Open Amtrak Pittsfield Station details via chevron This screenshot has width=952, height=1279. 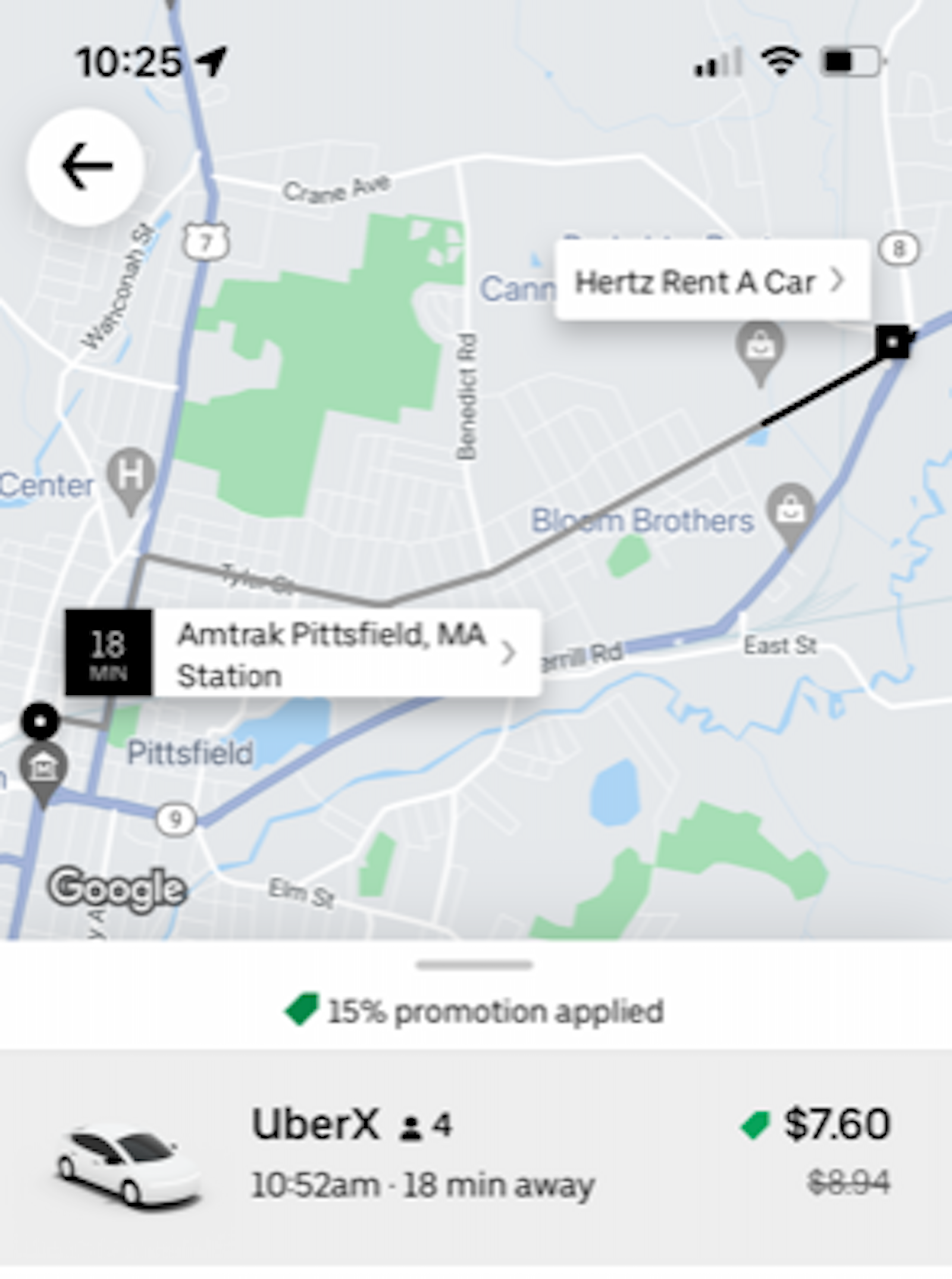[x=509, y=654]
